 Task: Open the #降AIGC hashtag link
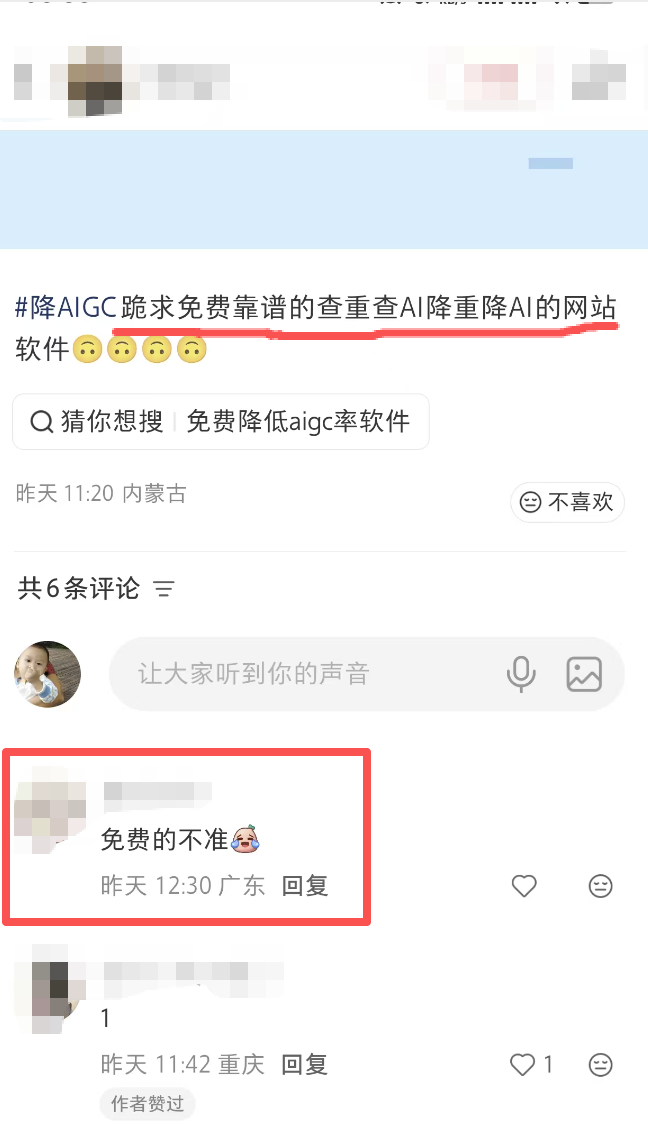(x=66, y=307)
